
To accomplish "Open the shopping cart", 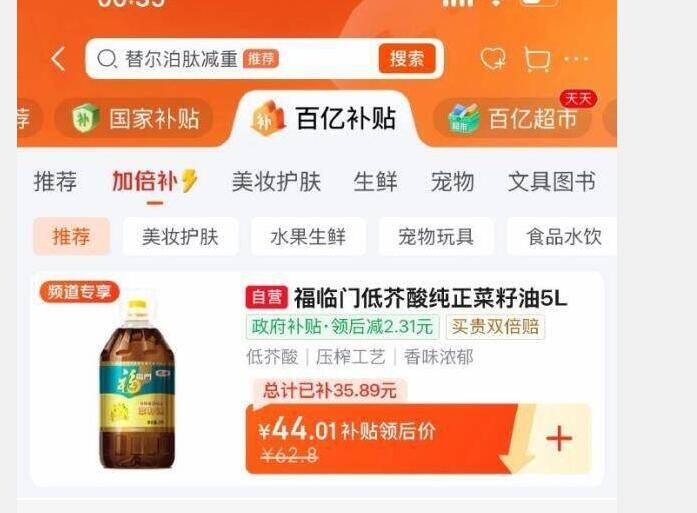I will [x=537, y=60].
